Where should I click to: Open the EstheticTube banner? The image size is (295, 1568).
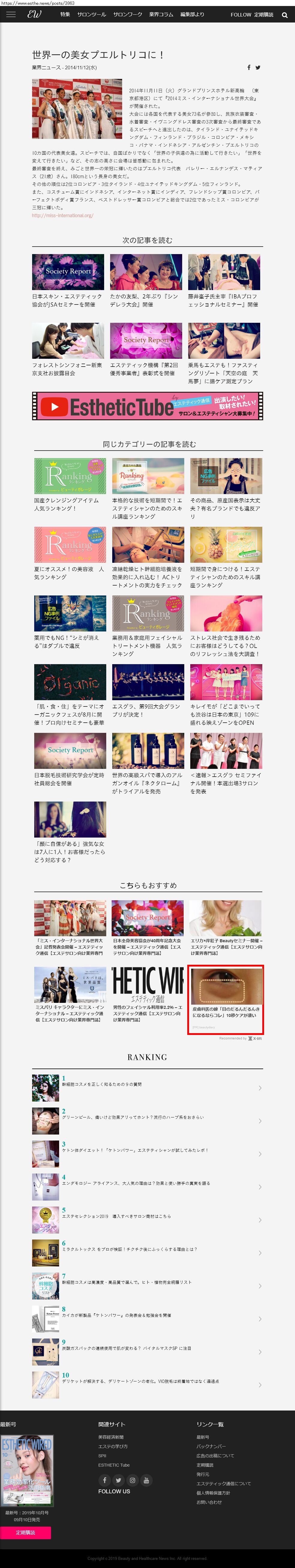pos(148,406)
